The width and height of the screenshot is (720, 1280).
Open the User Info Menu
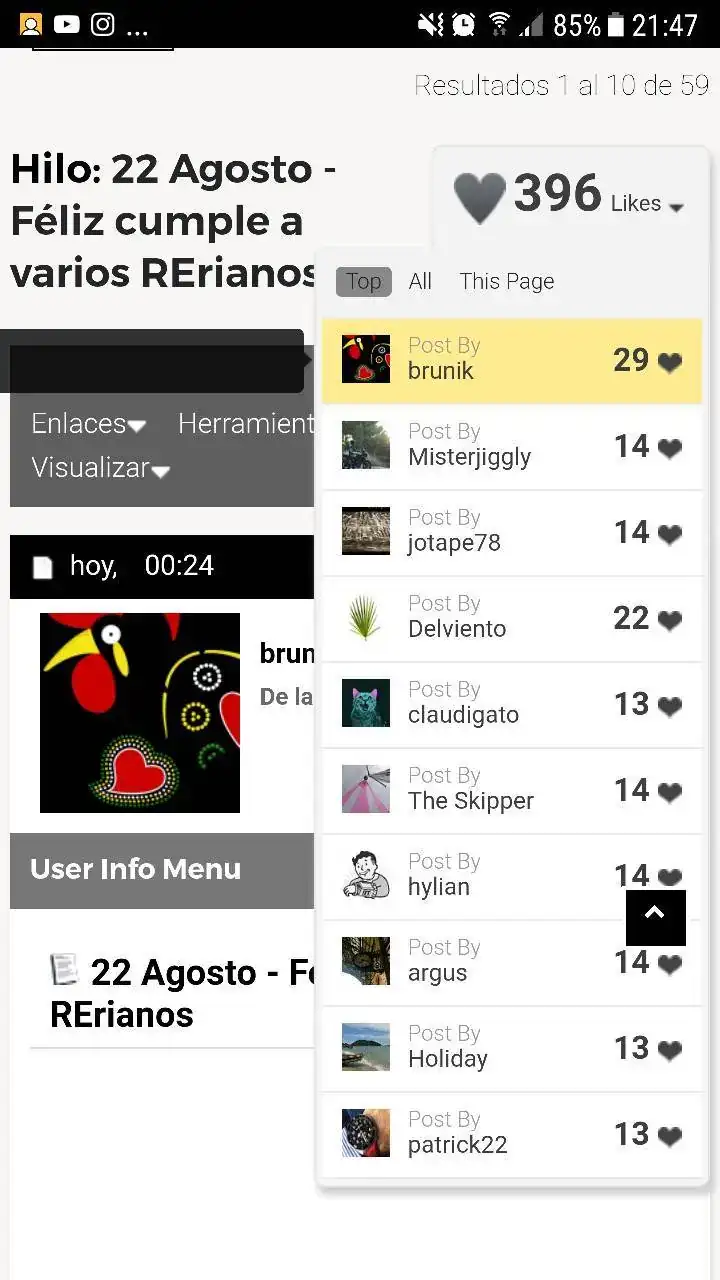pyautogui.click(x=136, y=869)
